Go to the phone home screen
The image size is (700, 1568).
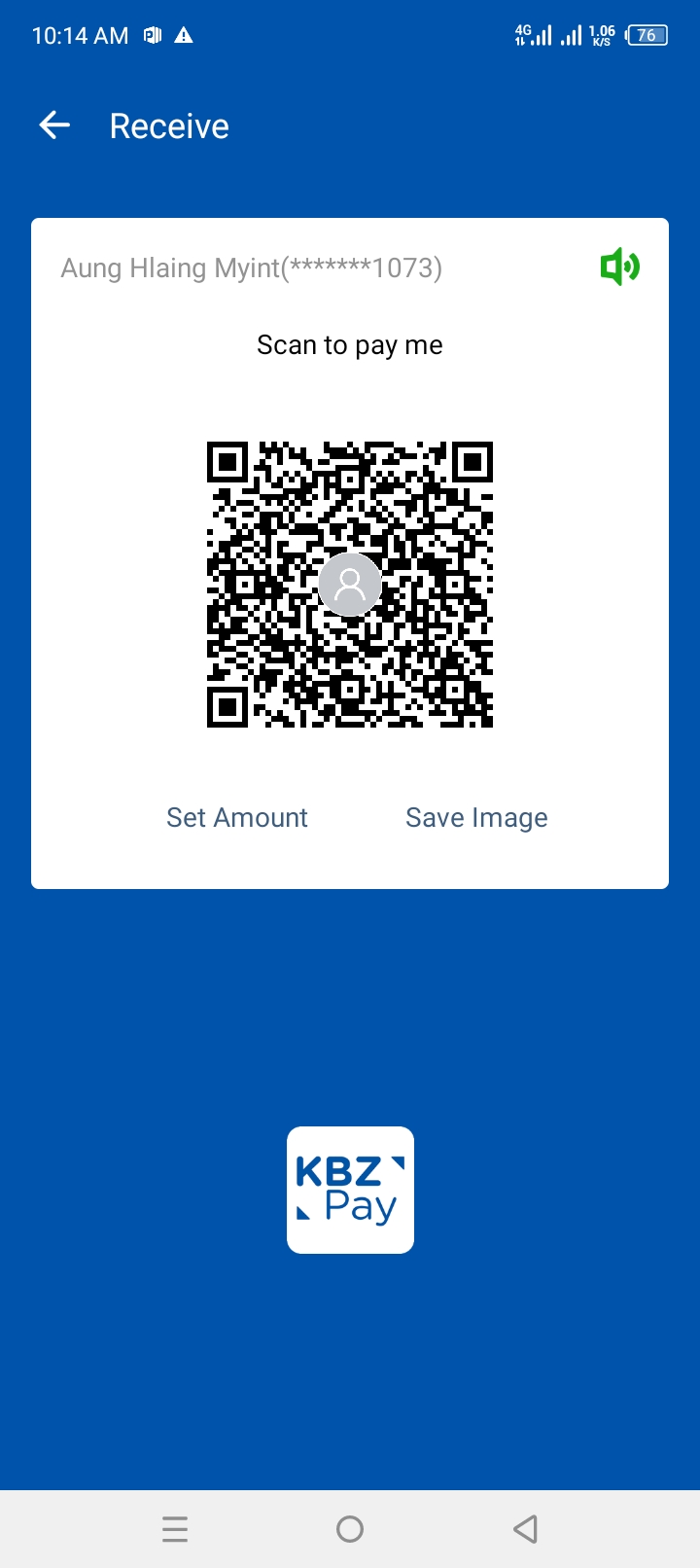click(x=350, y=1529)
